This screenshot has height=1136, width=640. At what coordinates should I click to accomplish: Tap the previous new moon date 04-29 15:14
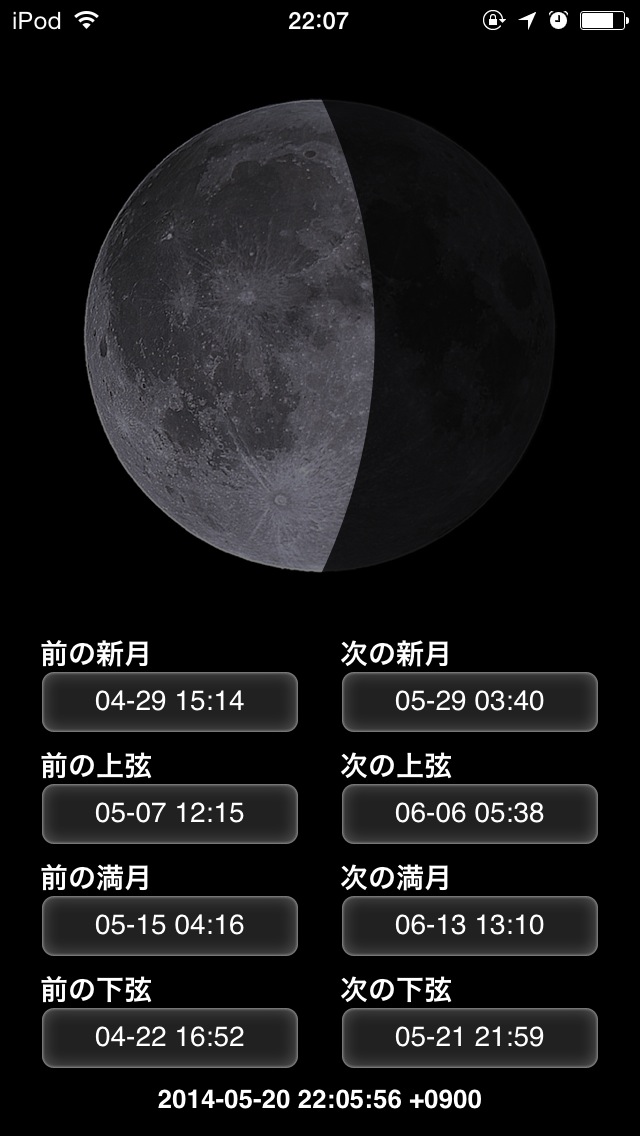(x=170, y=701)
